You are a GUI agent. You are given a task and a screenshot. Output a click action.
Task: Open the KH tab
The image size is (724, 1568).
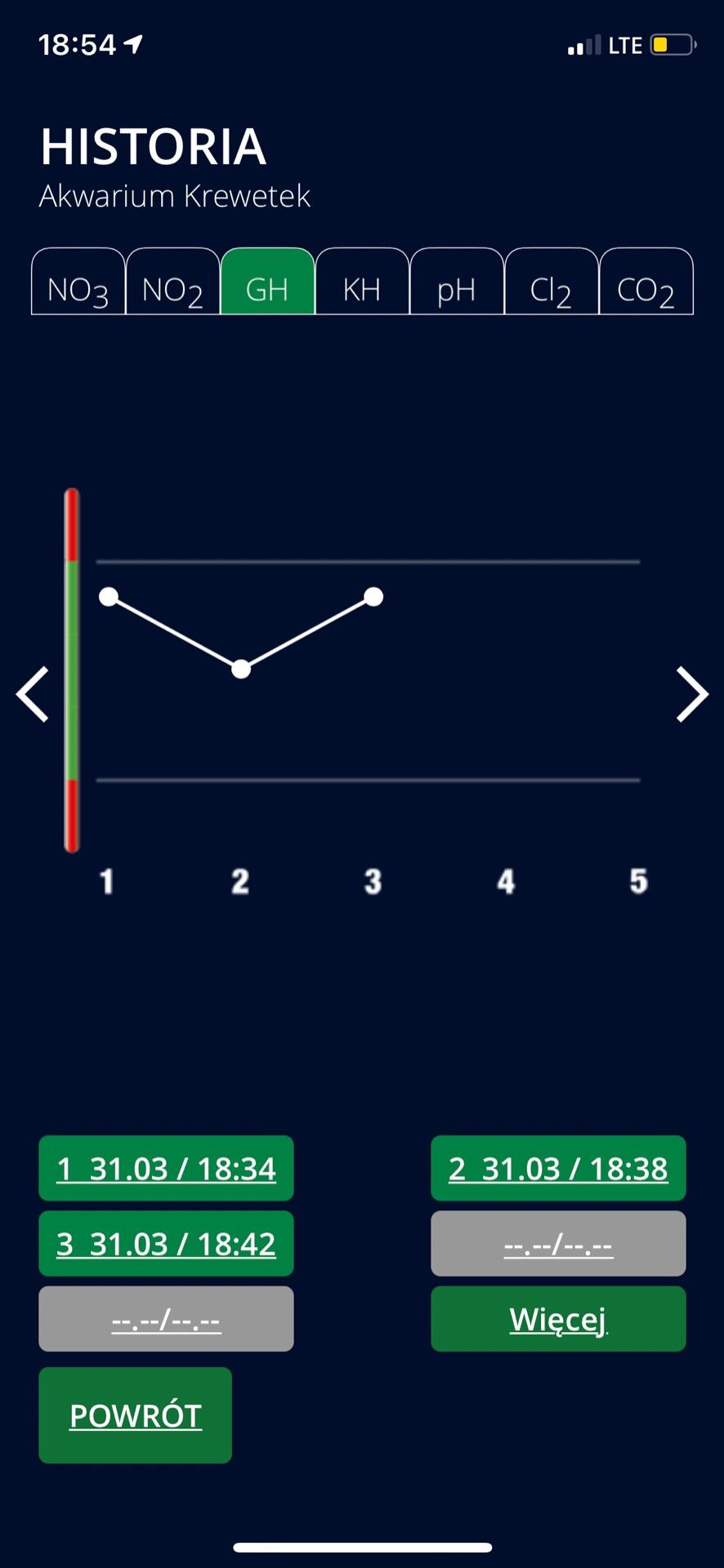click(362, 282)
